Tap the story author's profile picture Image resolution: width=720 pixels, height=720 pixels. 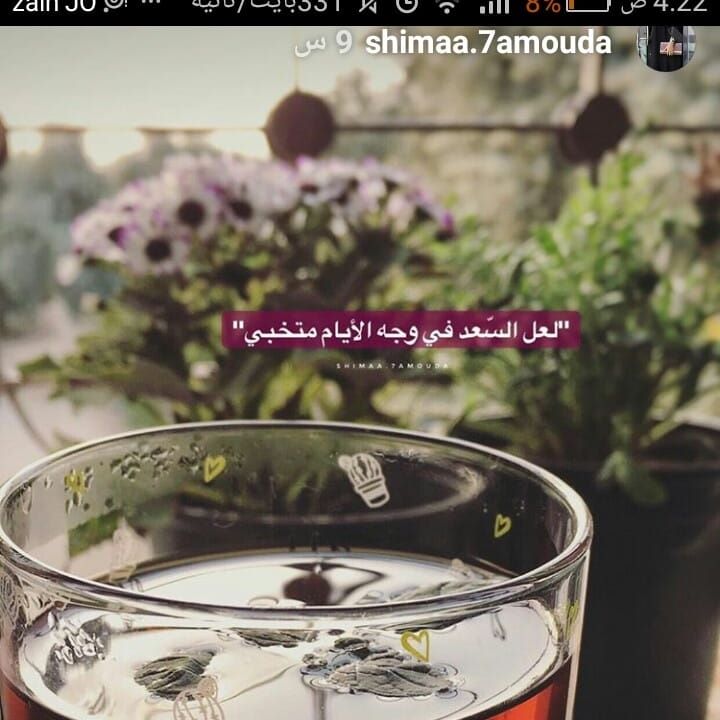click(666, 46)
